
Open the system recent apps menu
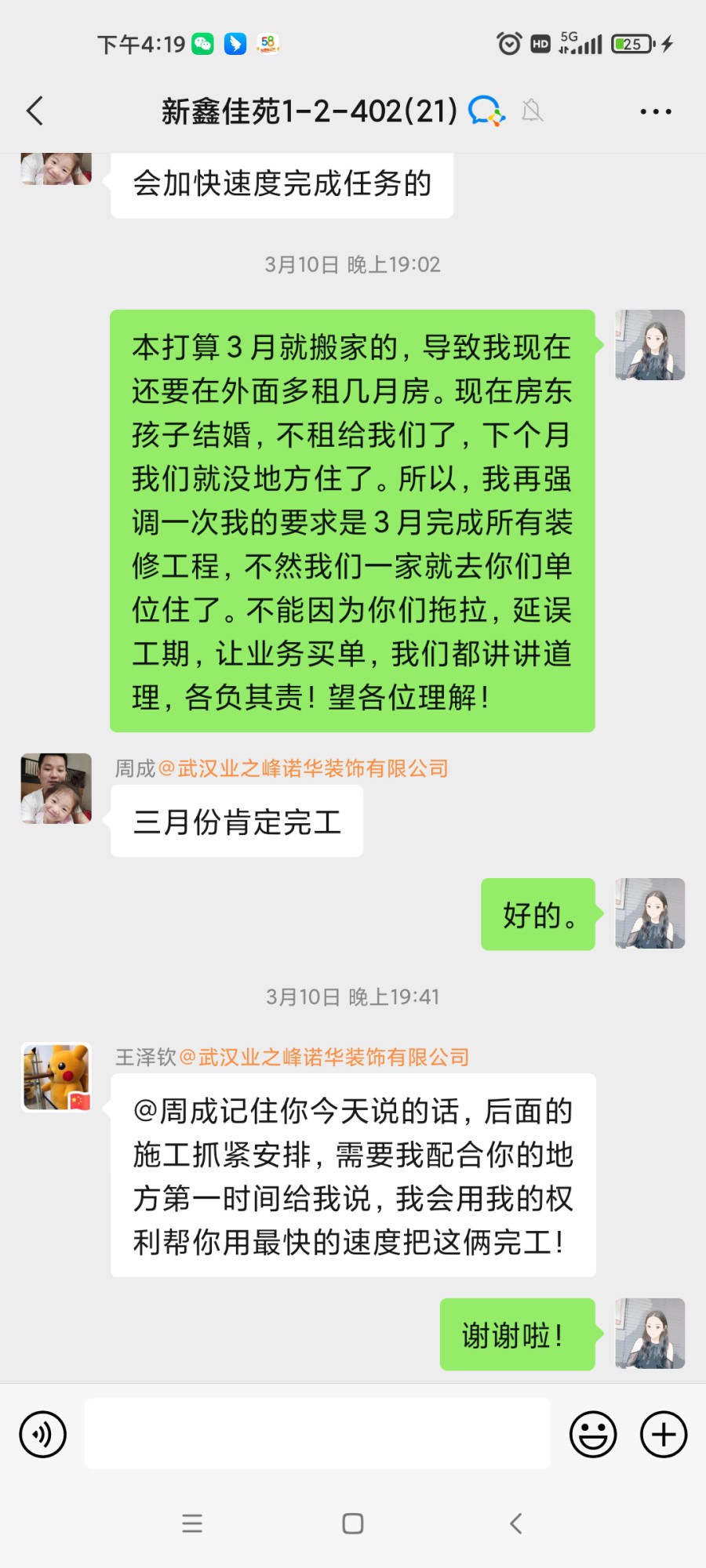[192, 1523]
